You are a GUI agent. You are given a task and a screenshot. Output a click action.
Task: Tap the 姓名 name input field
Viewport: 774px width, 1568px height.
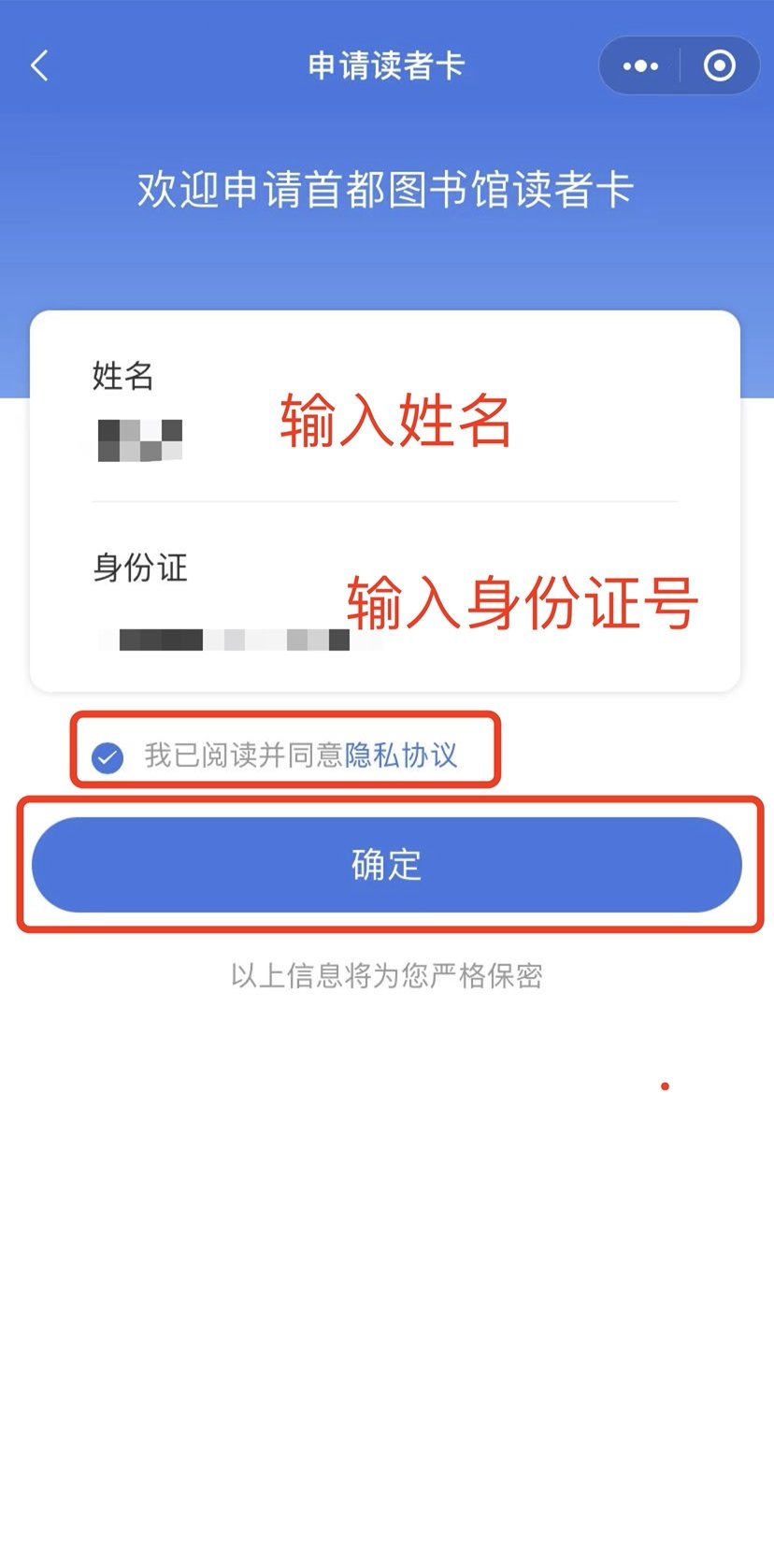point(280,440)
